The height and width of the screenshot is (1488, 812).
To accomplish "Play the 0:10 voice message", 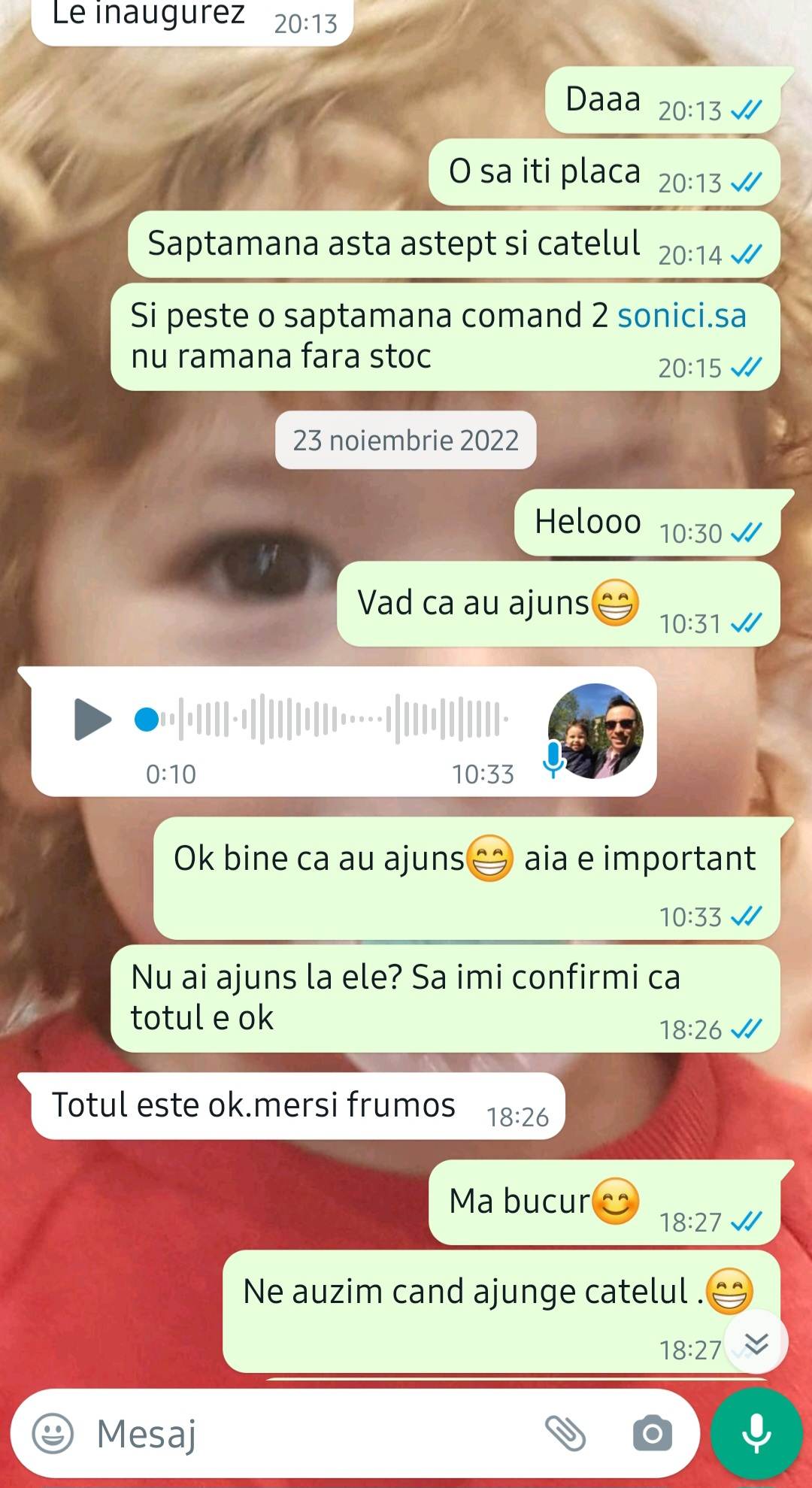I will (x=92, y=720).
